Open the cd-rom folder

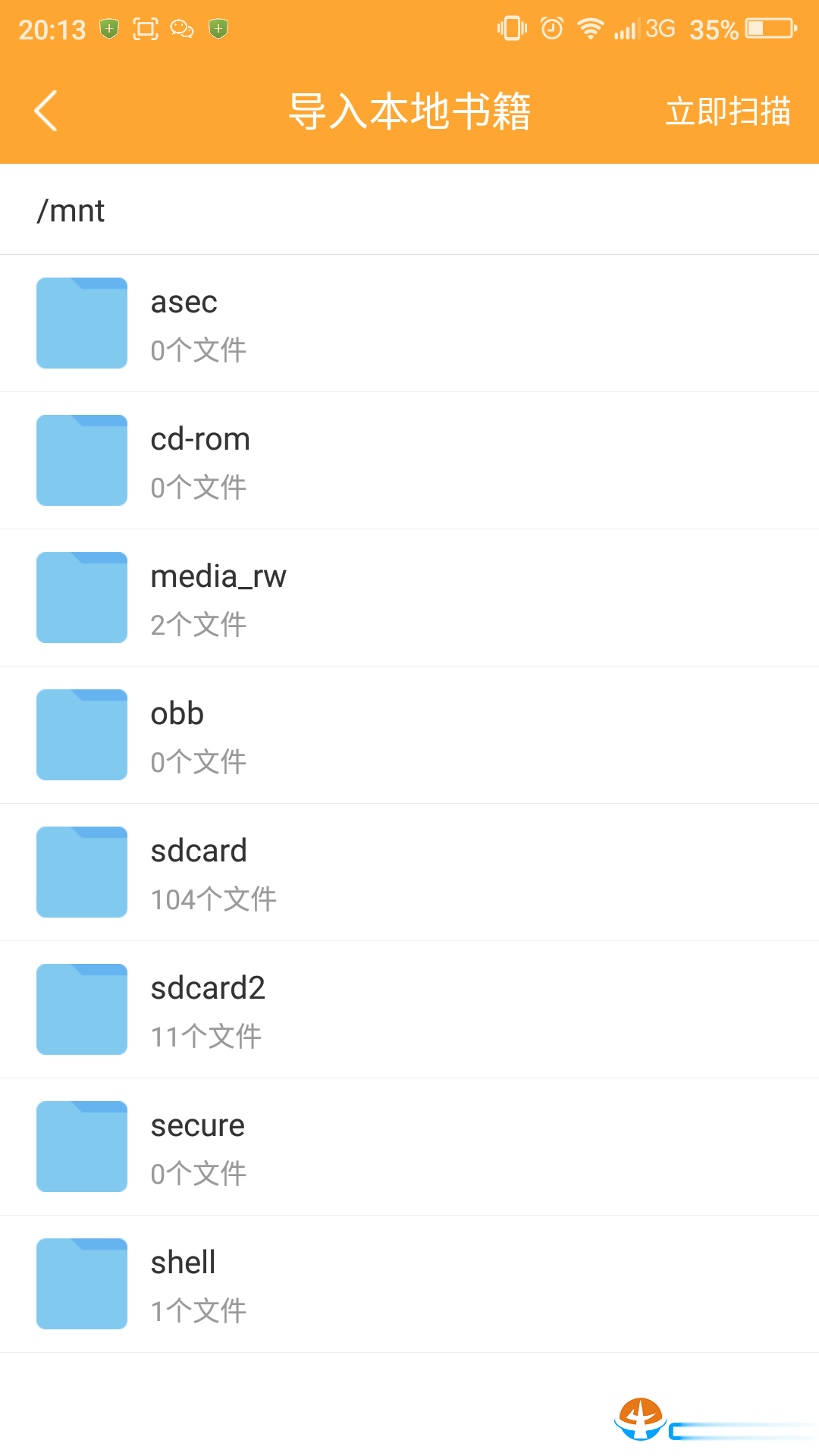409,461
